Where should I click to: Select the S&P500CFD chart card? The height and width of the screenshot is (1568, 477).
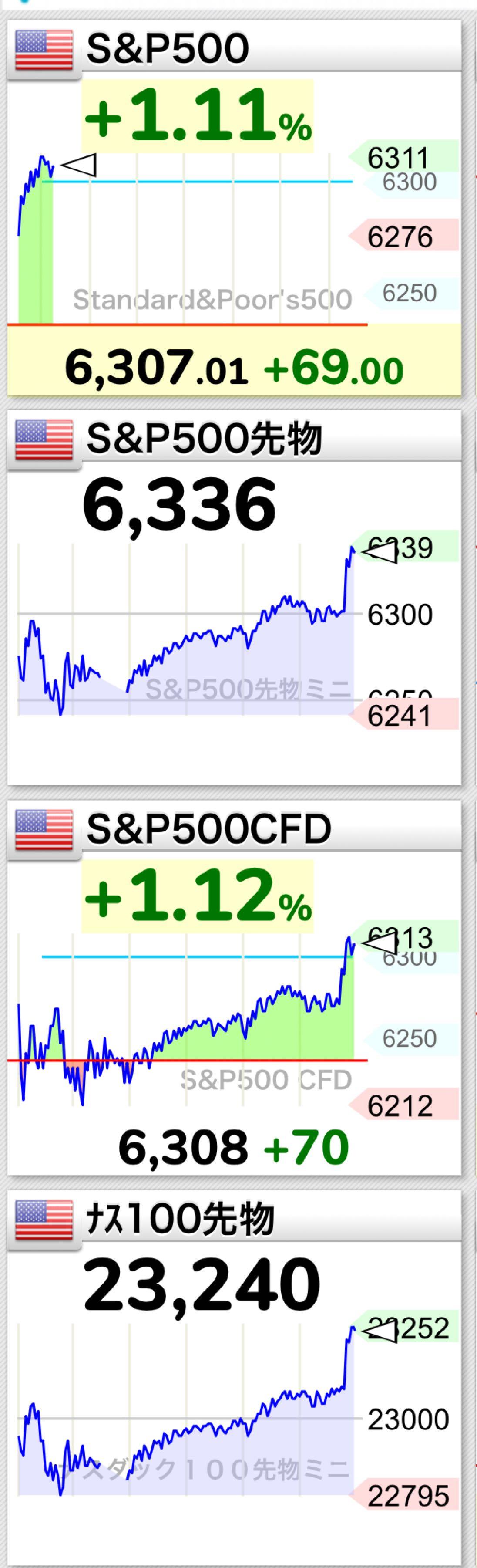click(234, 986)
